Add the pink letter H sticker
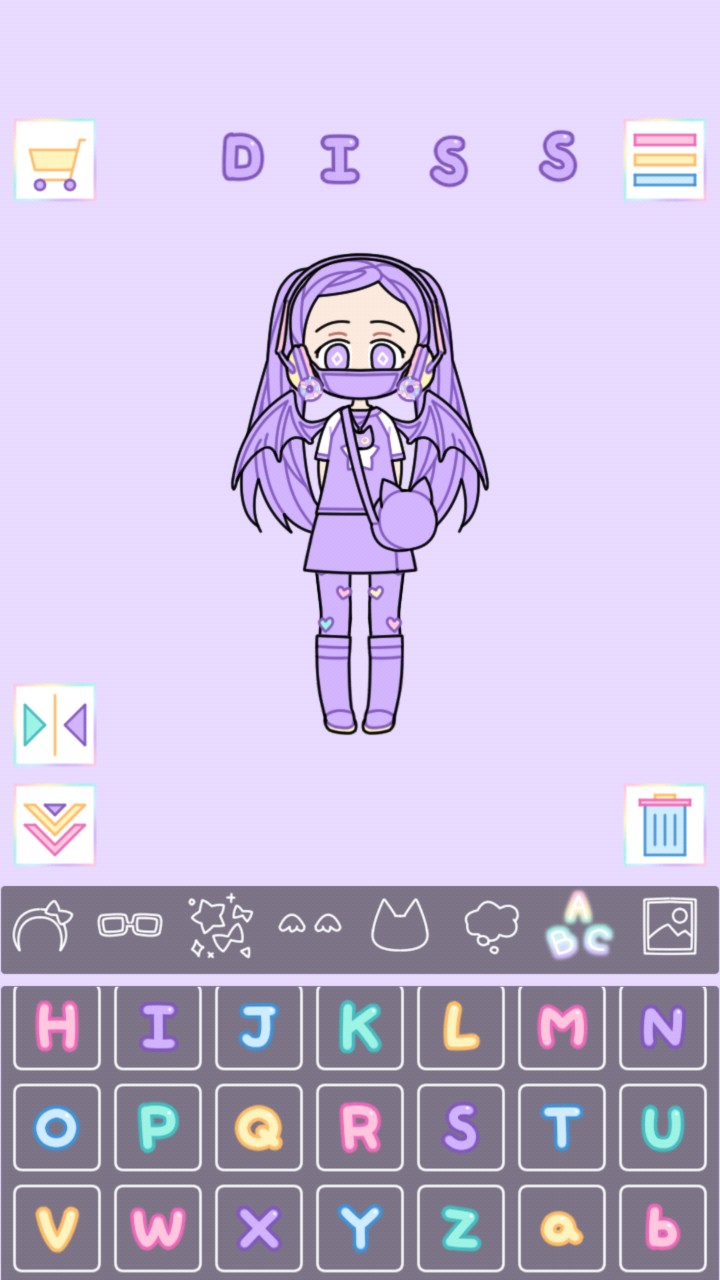The width and height of the screenshot is (720, 1280). tap(57, 1027)
